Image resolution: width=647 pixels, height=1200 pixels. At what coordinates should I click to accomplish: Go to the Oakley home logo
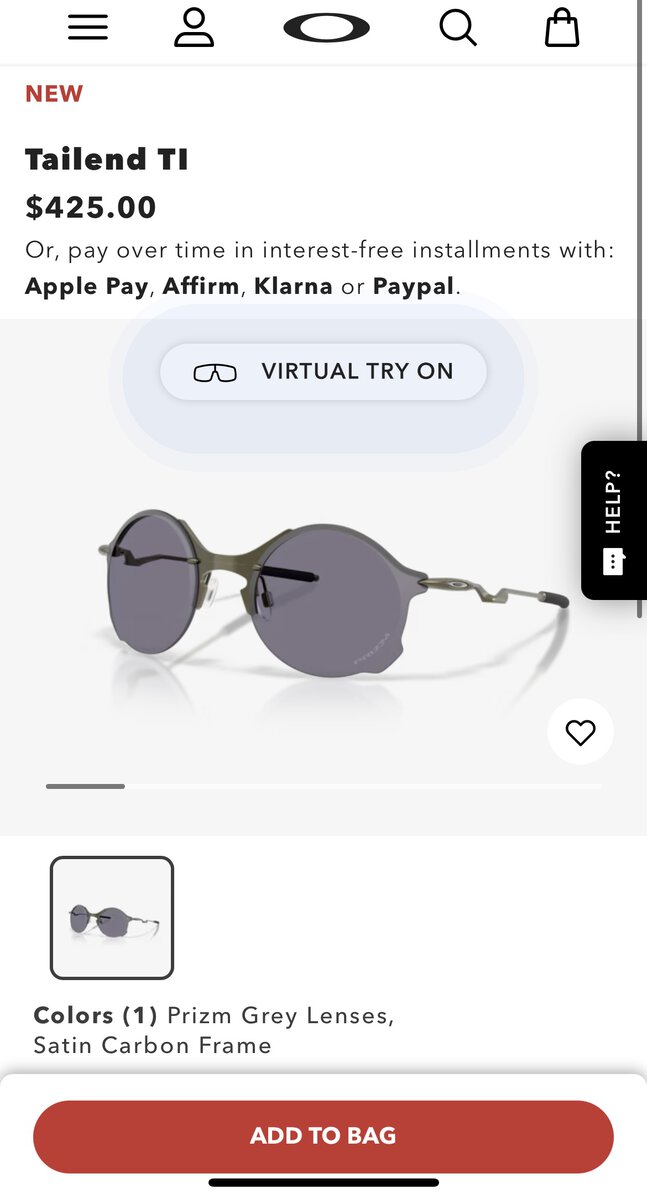326,28
